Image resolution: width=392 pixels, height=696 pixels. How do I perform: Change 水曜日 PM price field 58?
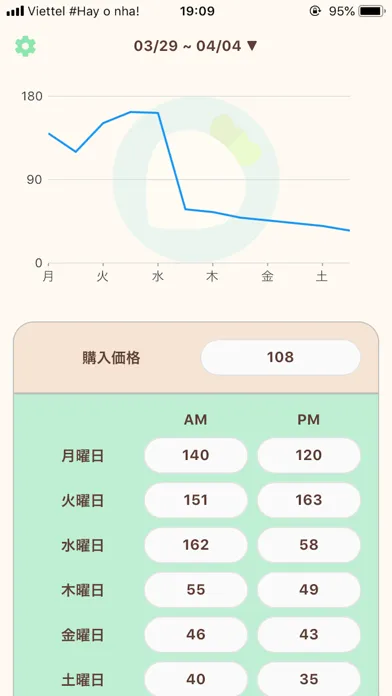click(x=309, y=545)
